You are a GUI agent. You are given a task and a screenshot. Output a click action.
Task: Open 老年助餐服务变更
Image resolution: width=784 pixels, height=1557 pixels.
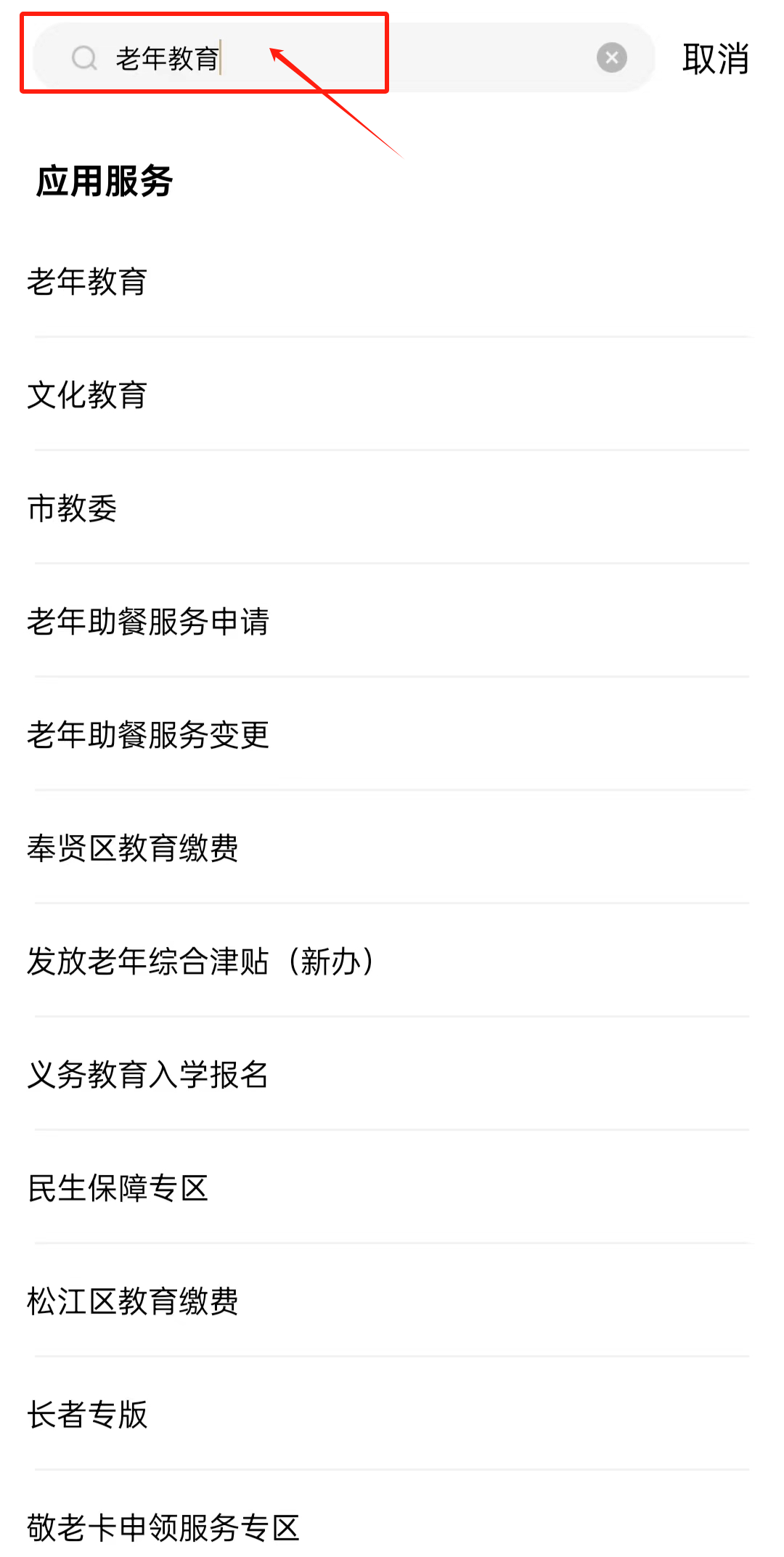pos(148,735)
